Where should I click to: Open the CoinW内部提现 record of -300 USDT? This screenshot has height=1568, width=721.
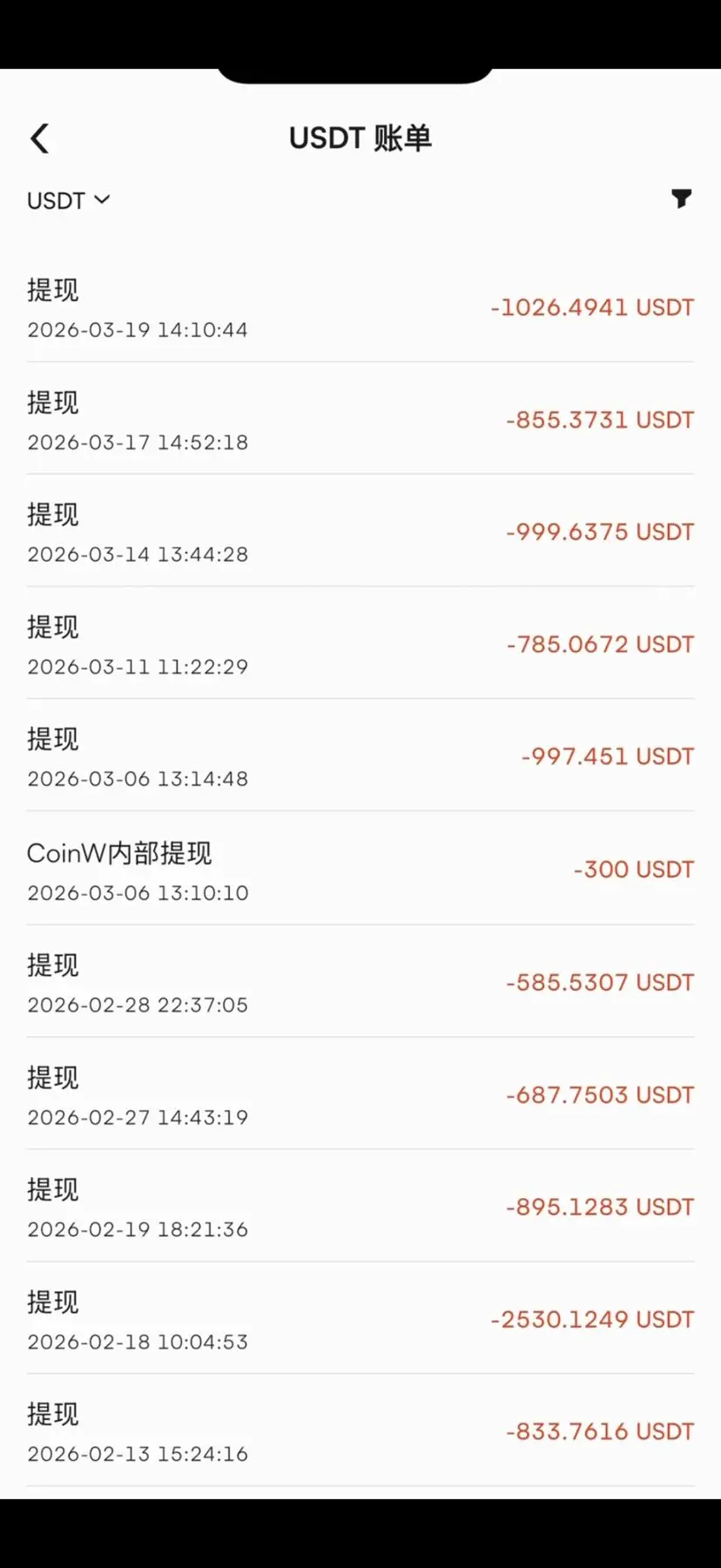point(360,871)
